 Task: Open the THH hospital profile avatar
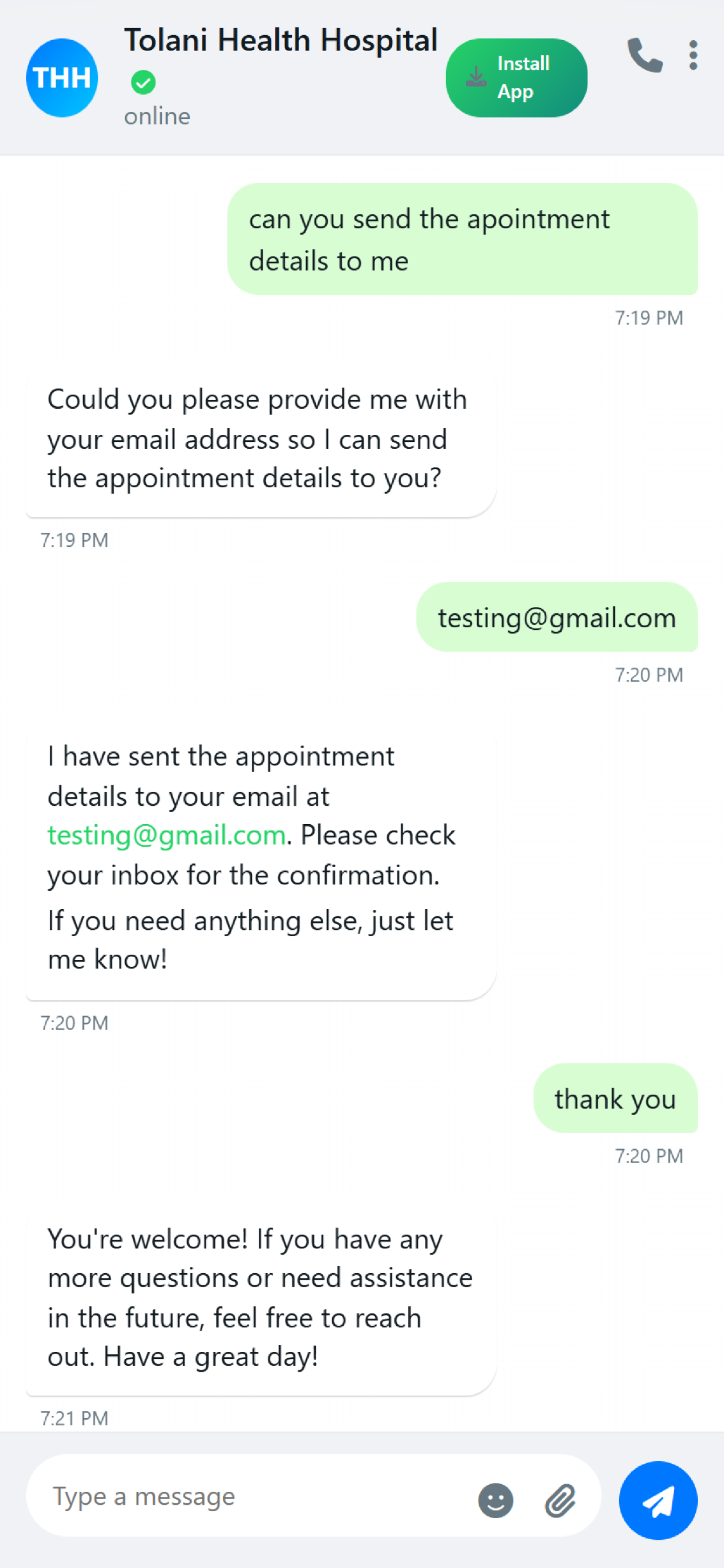[62, 78]
